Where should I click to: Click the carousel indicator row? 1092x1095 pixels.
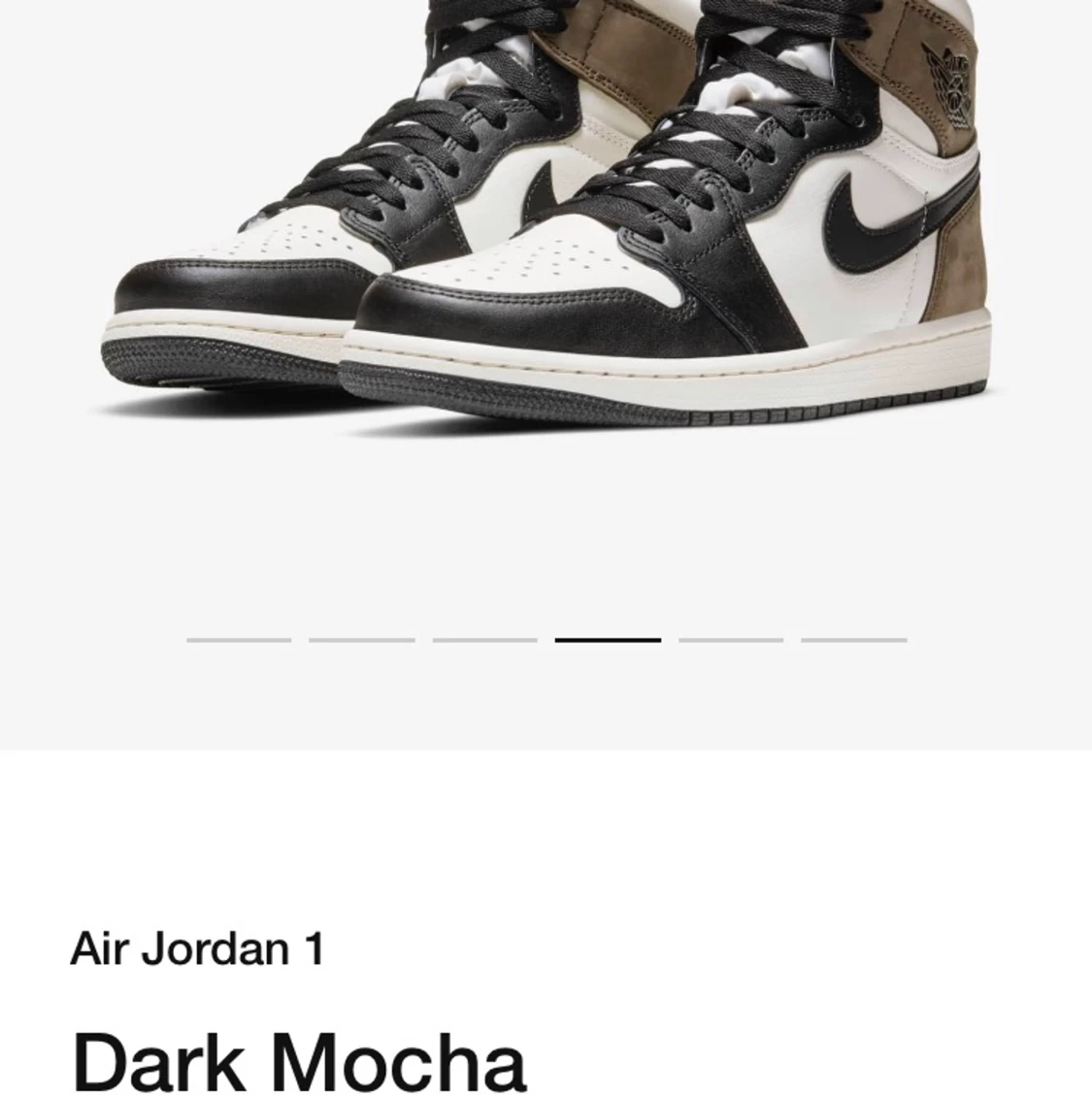546,640
